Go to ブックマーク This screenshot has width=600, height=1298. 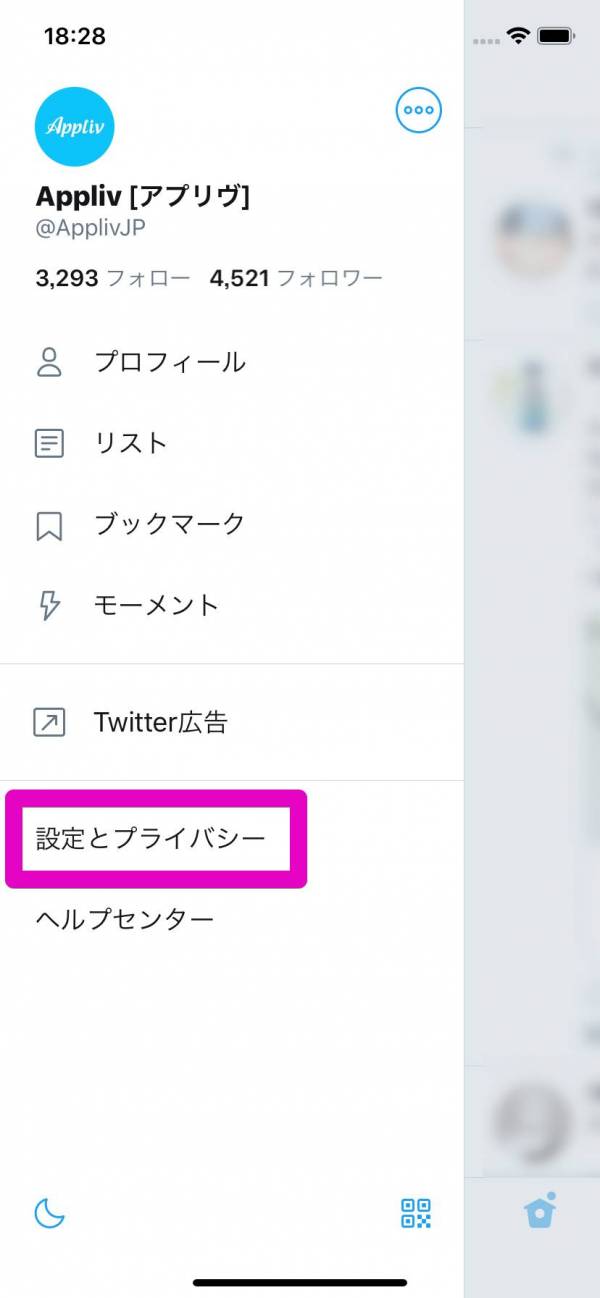click(169, 524)
